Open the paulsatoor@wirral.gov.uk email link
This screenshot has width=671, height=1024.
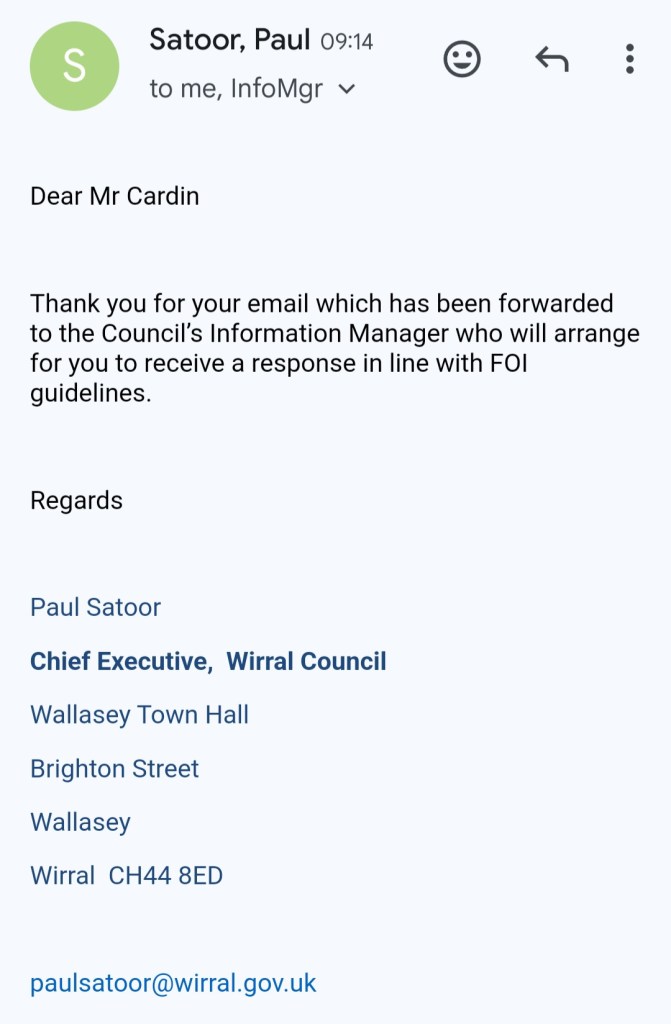coord(173,983)
